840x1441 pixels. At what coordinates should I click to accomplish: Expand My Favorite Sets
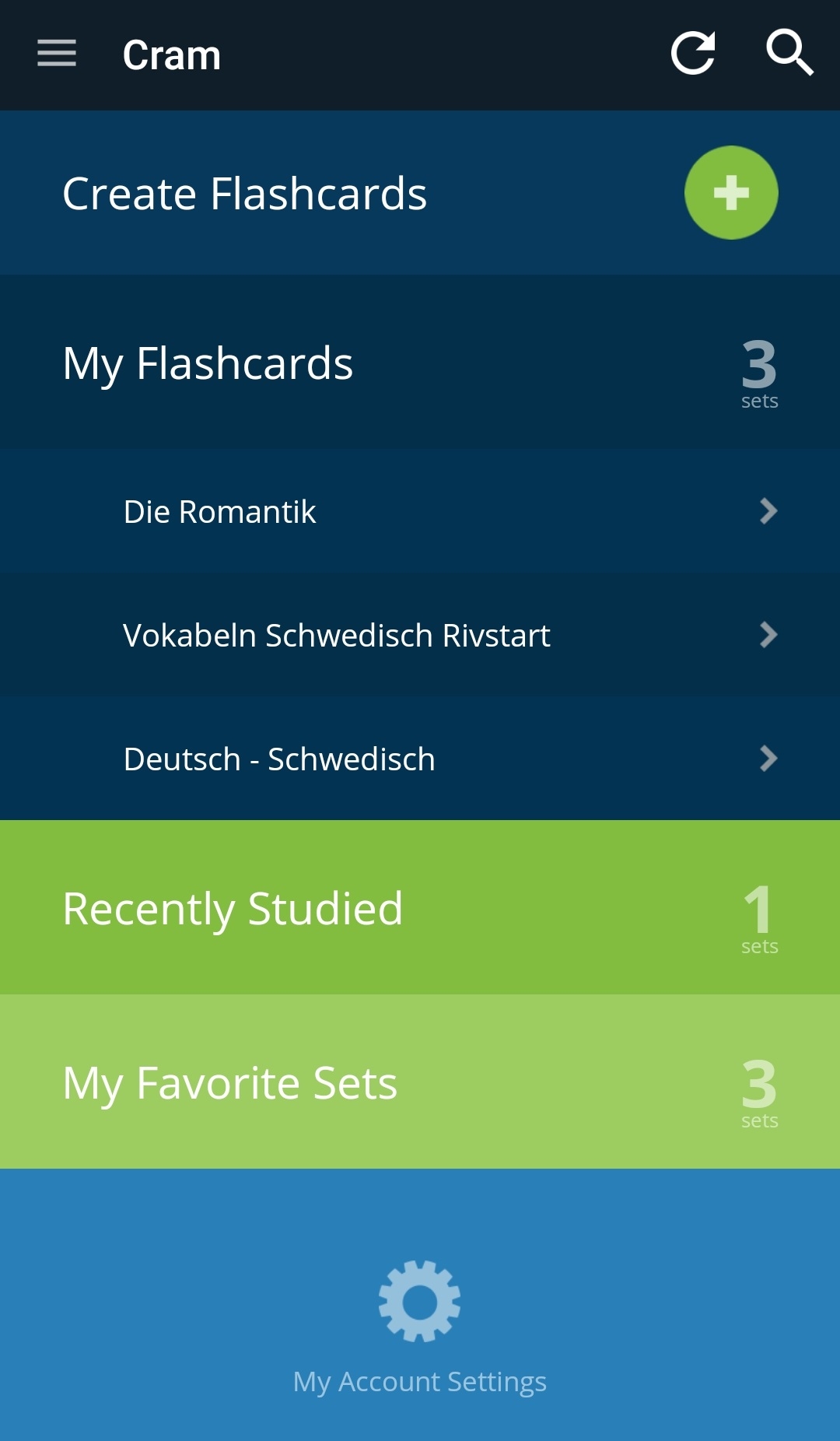(x=420, y=1082)
